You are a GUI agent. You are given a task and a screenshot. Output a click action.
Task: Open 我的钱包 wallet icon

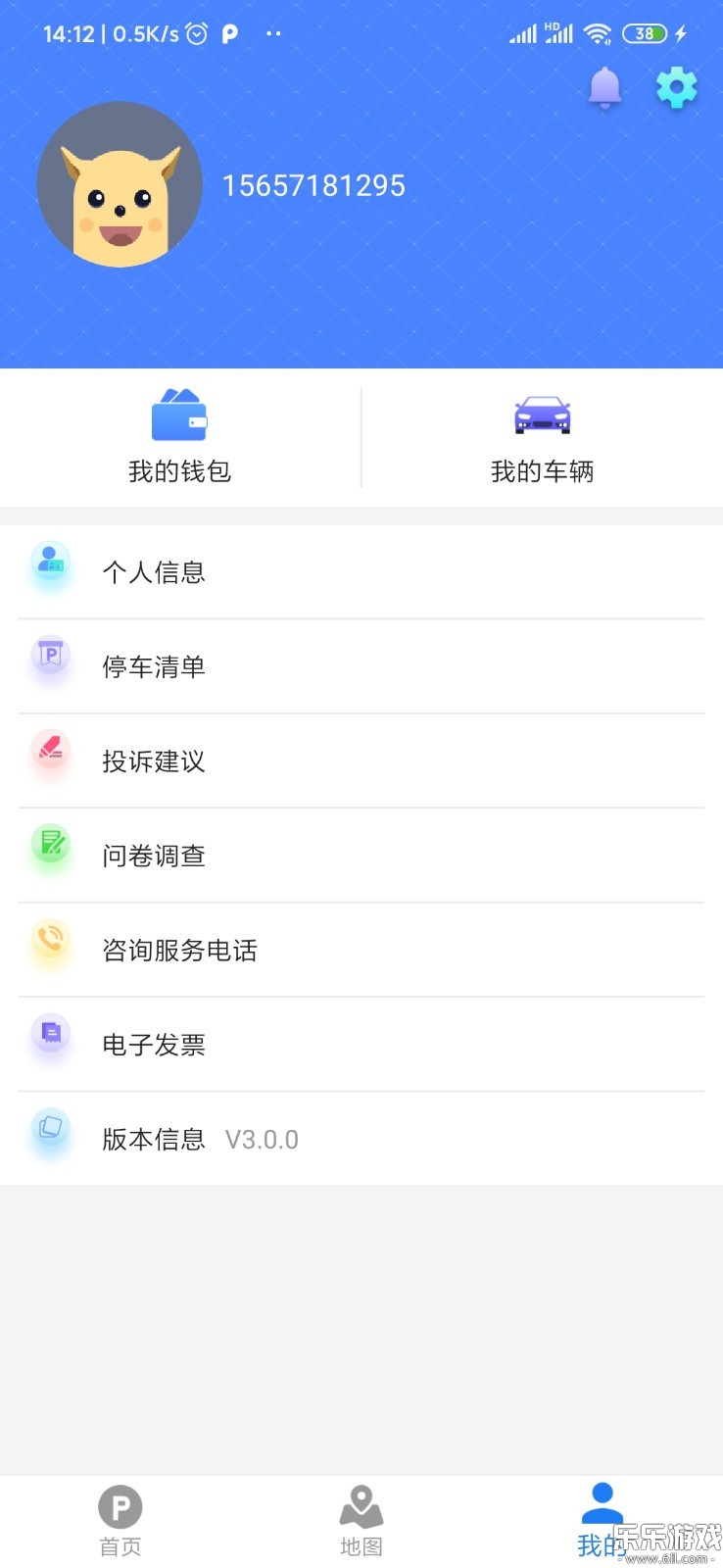click(x=180, y=415)
